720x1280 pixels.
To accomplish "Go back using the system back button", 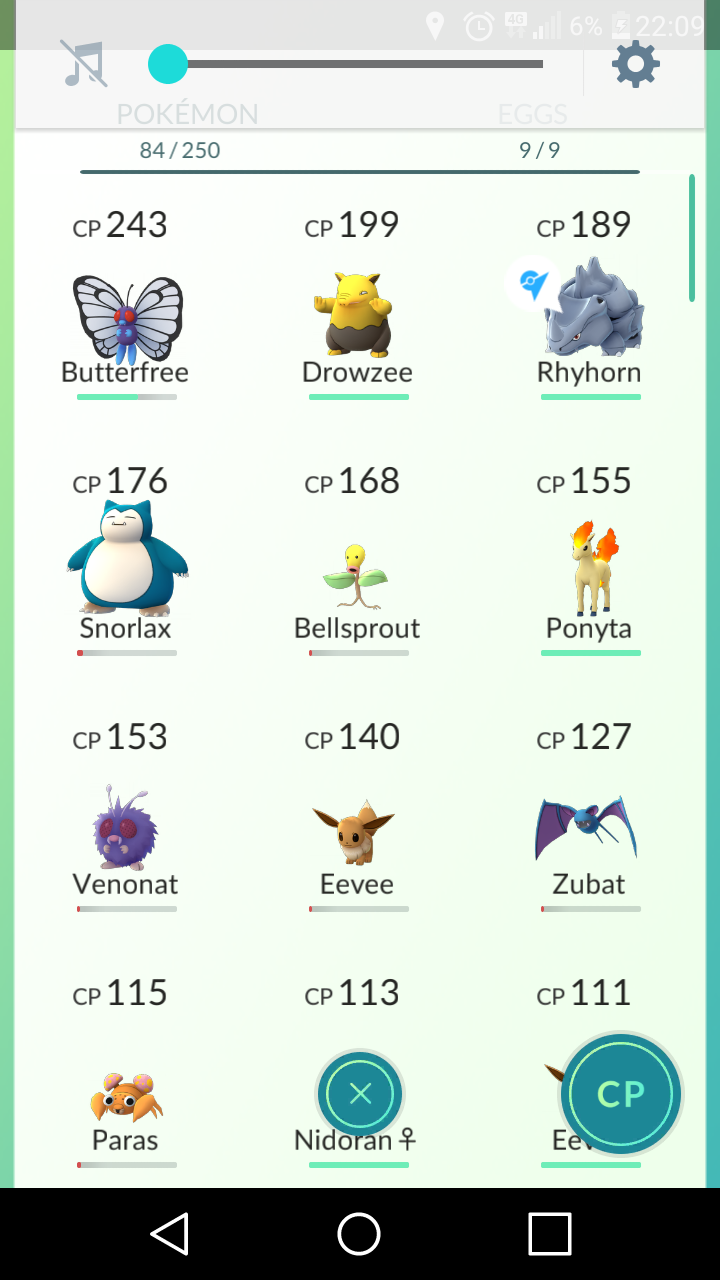I will tap(170, 1234).
